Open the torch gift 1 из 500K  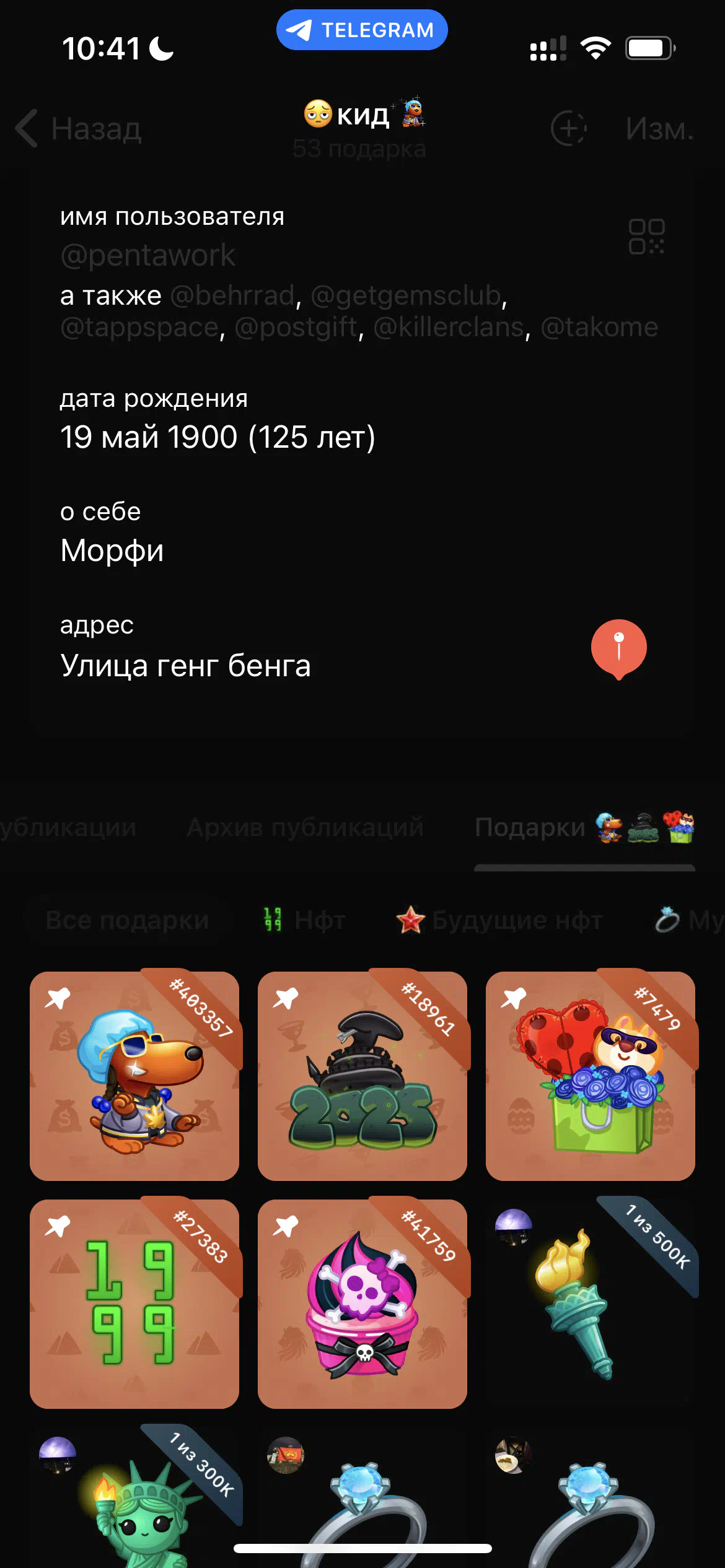(x=591, y=1304)
